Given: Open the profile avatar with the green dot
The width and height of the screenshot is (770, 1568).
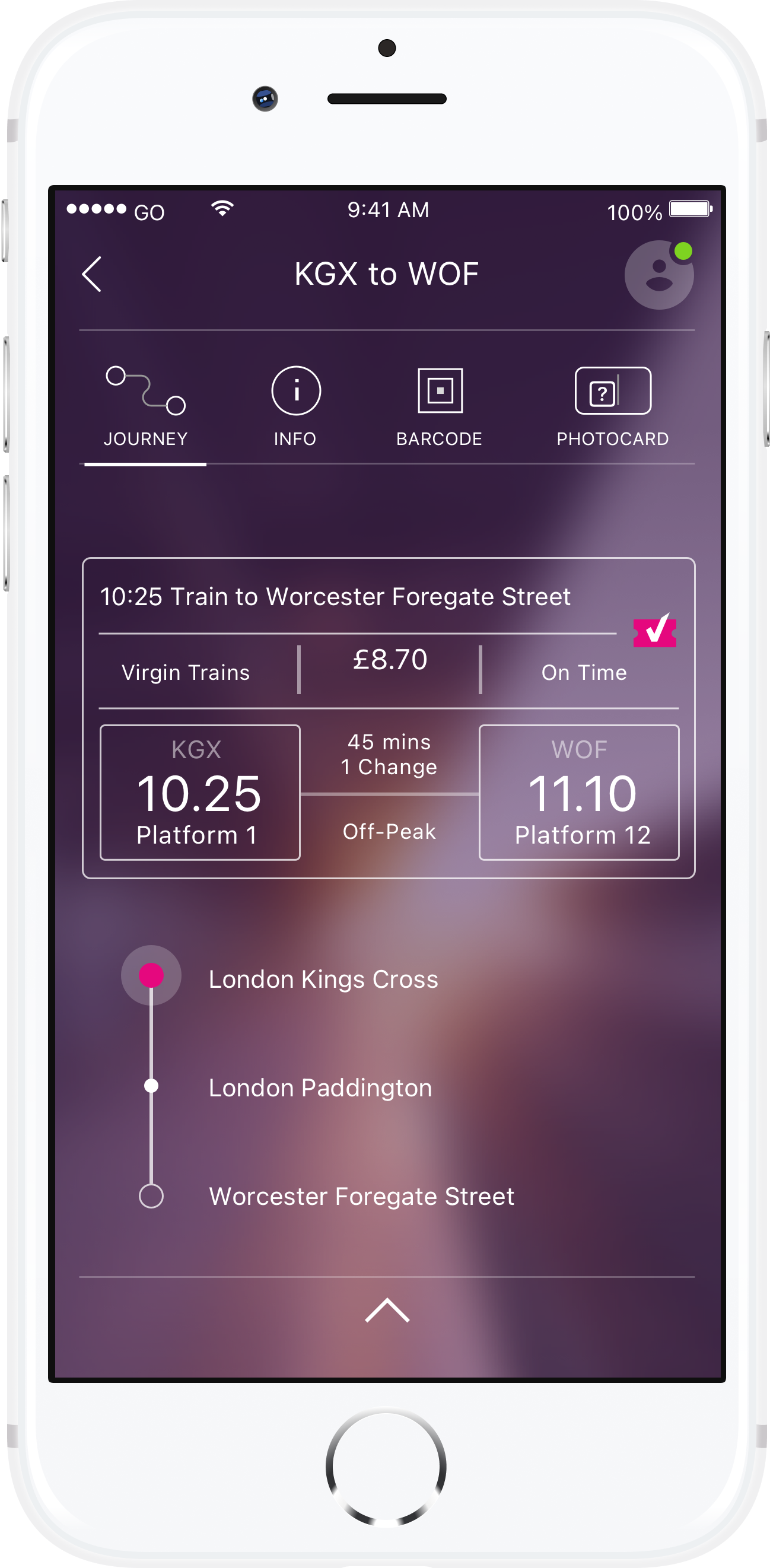Looking at the screenshot, I should 658,275.
